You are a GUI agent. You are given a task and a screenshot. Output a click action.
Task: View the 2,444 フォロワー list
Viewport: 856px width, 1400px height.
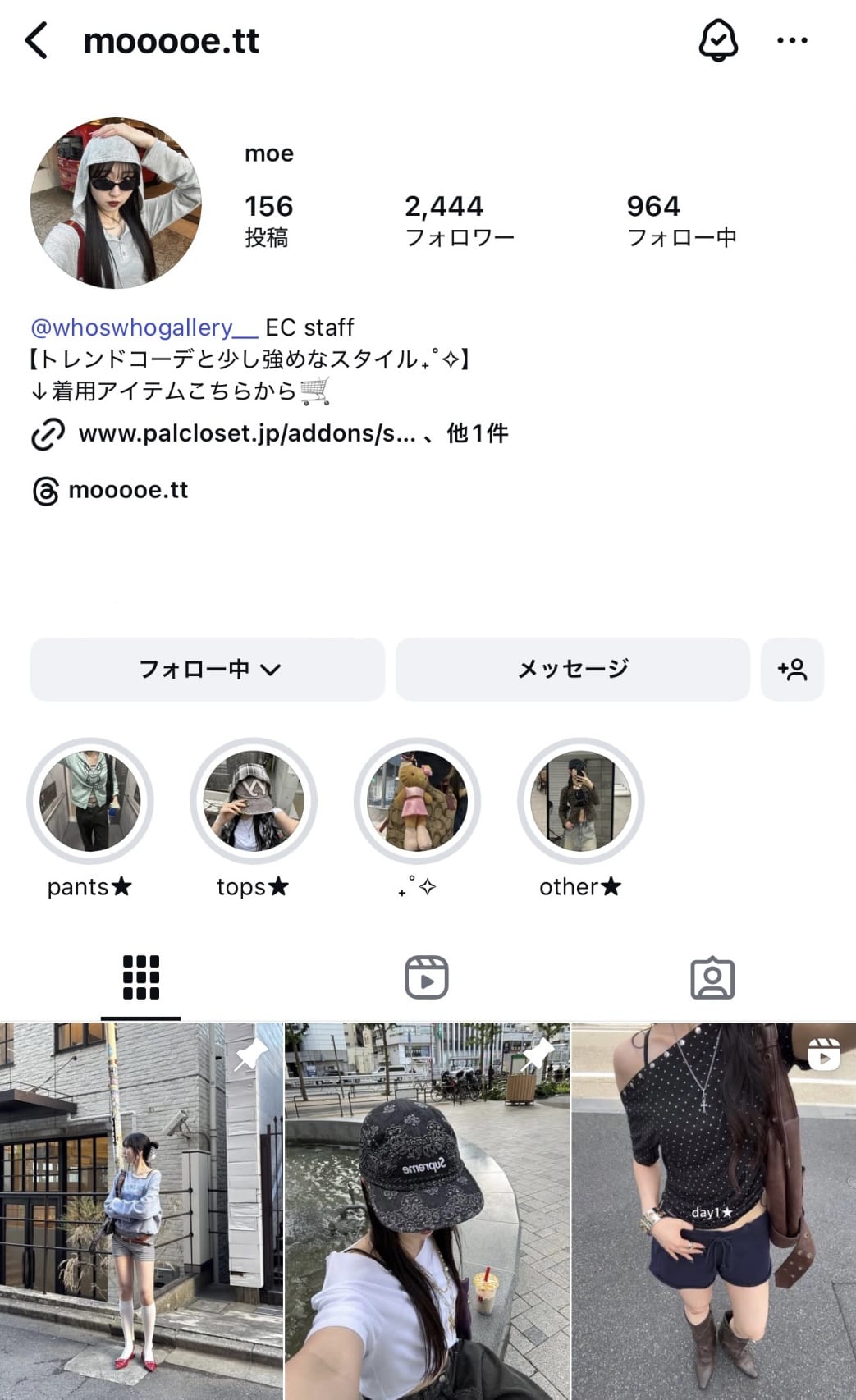459,220
